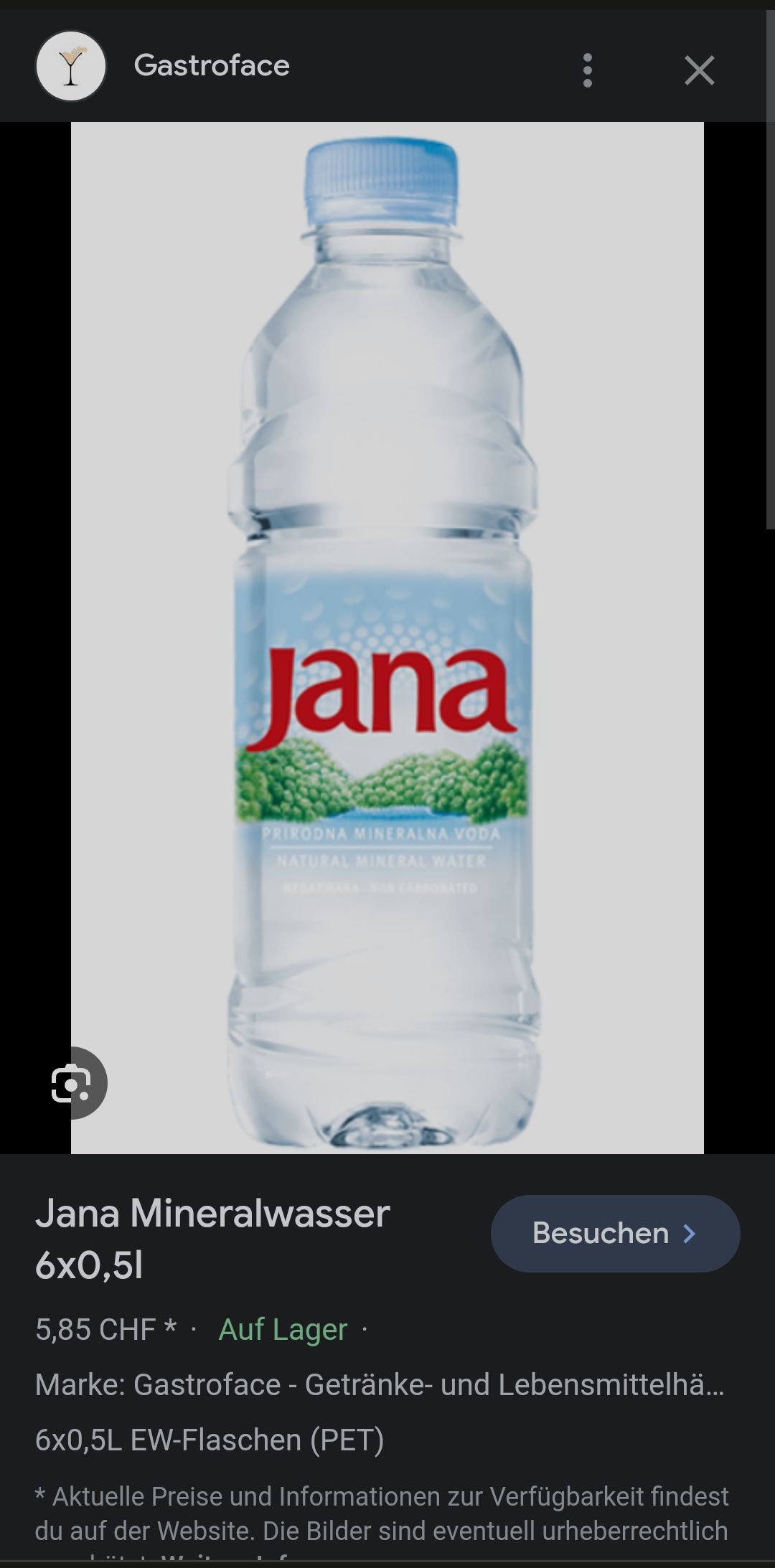Search this image with Google Lens
The width and height of the screenshot is (775, 1568).
[x=72, y=1083]
